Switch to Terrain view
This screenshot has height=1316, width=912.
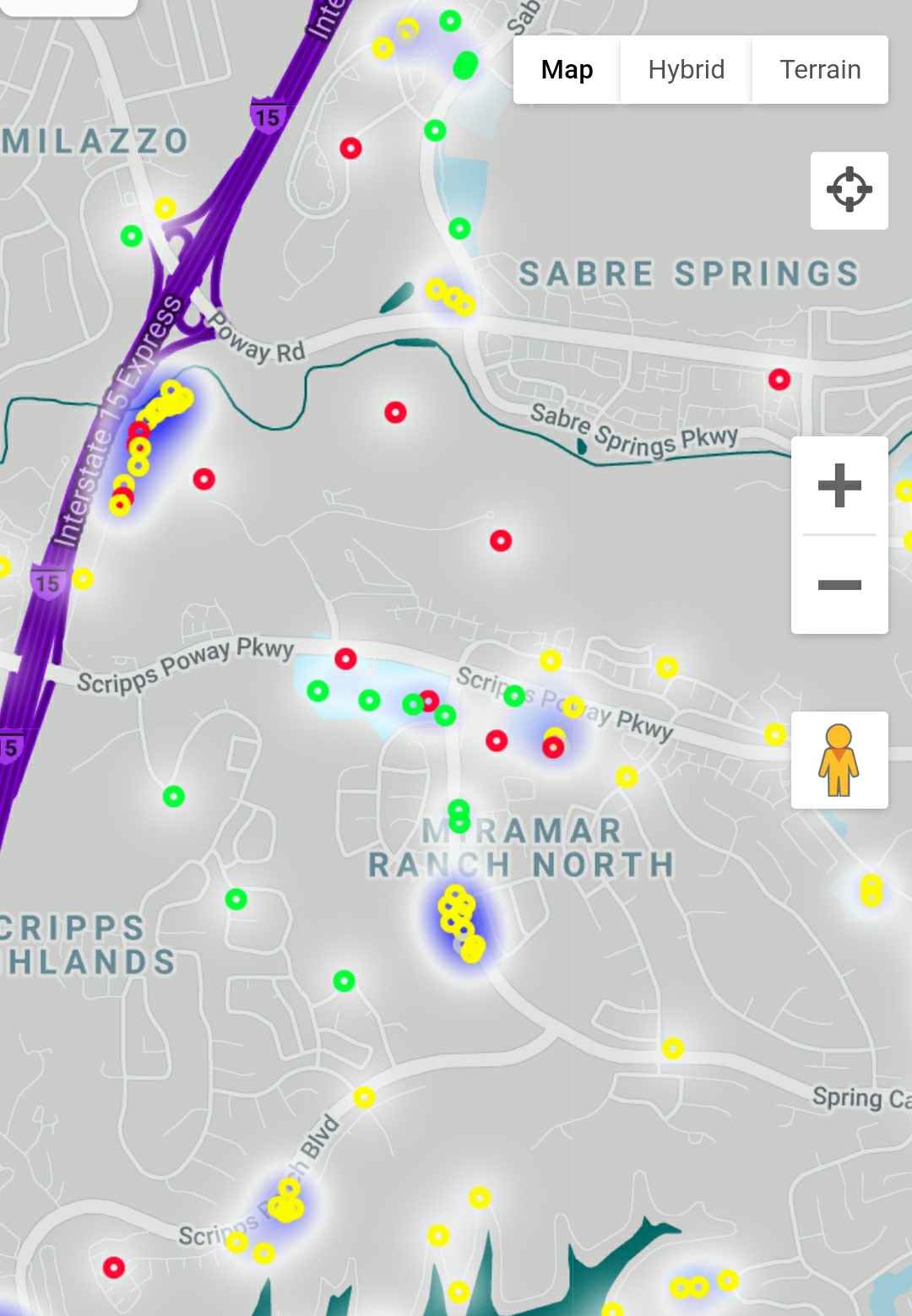819,70
